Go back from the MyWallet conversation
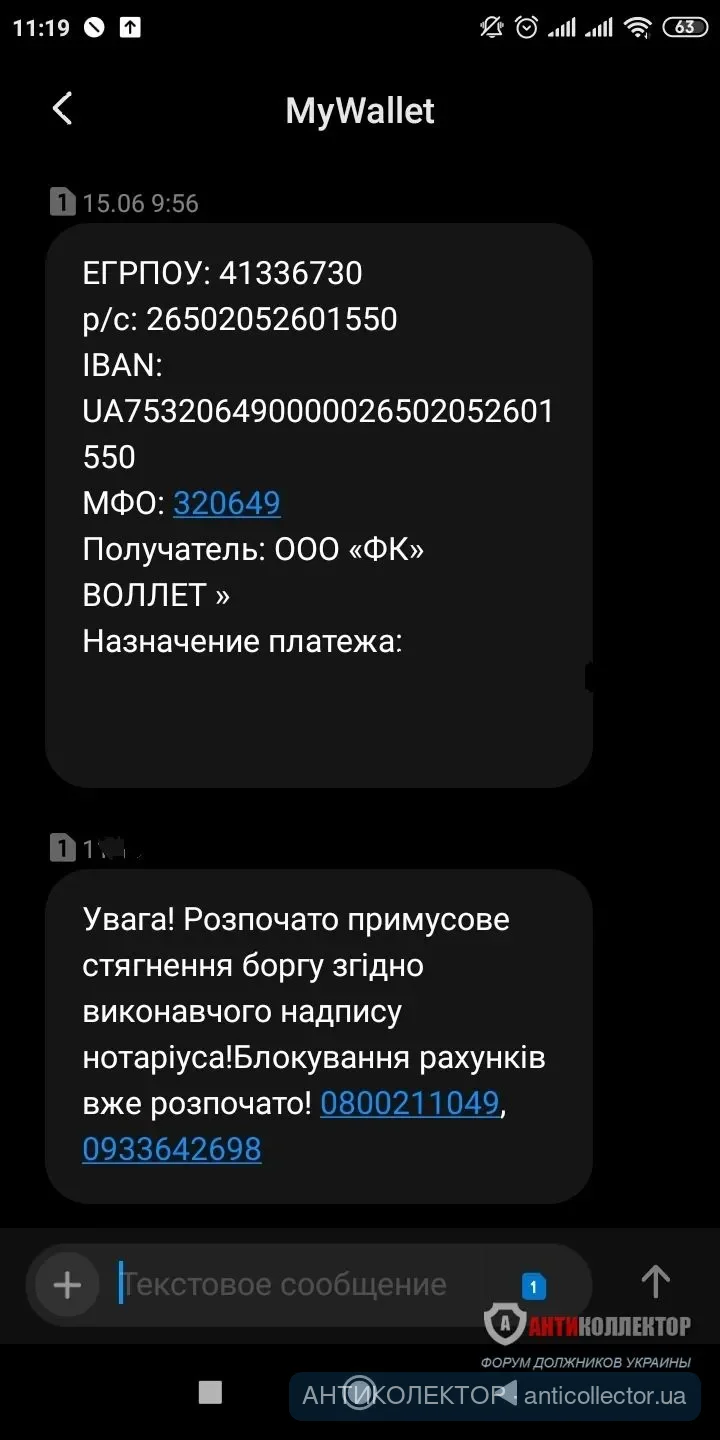 click(62, 109)
